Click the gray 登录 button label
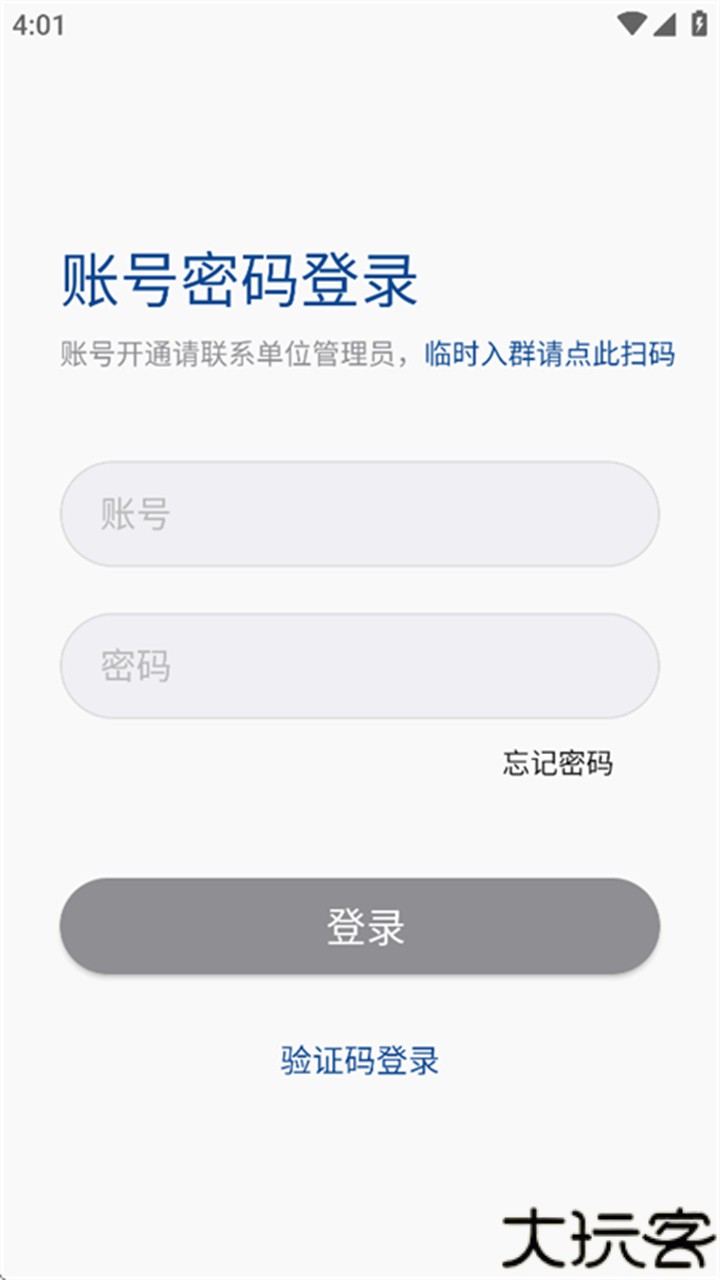This screenshot has width=720, height=1280. pos(365,927)
